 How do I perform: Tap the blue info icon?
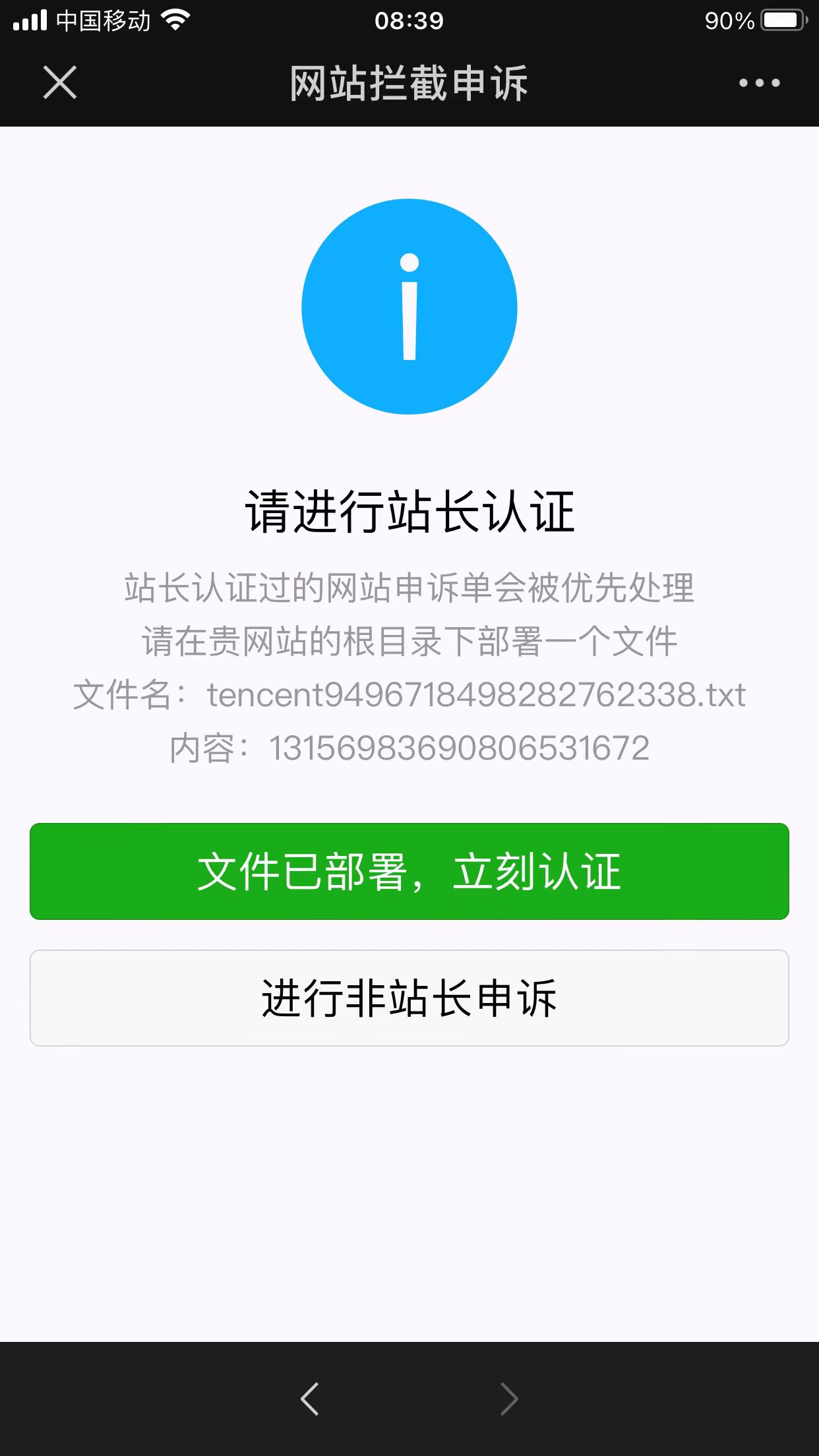click(x=409, y=305)
